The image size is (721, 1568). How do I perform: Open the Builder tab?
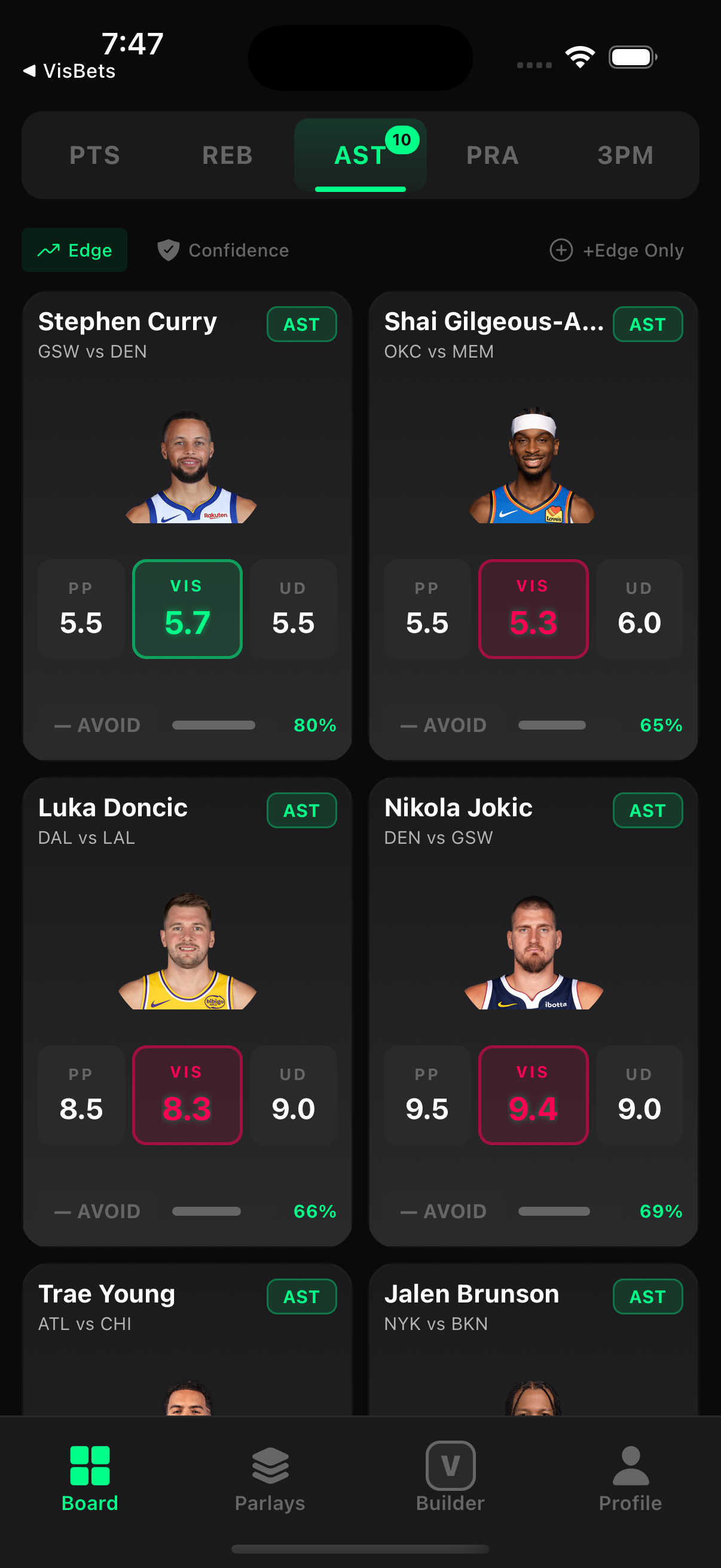[x=450, y=1479]
